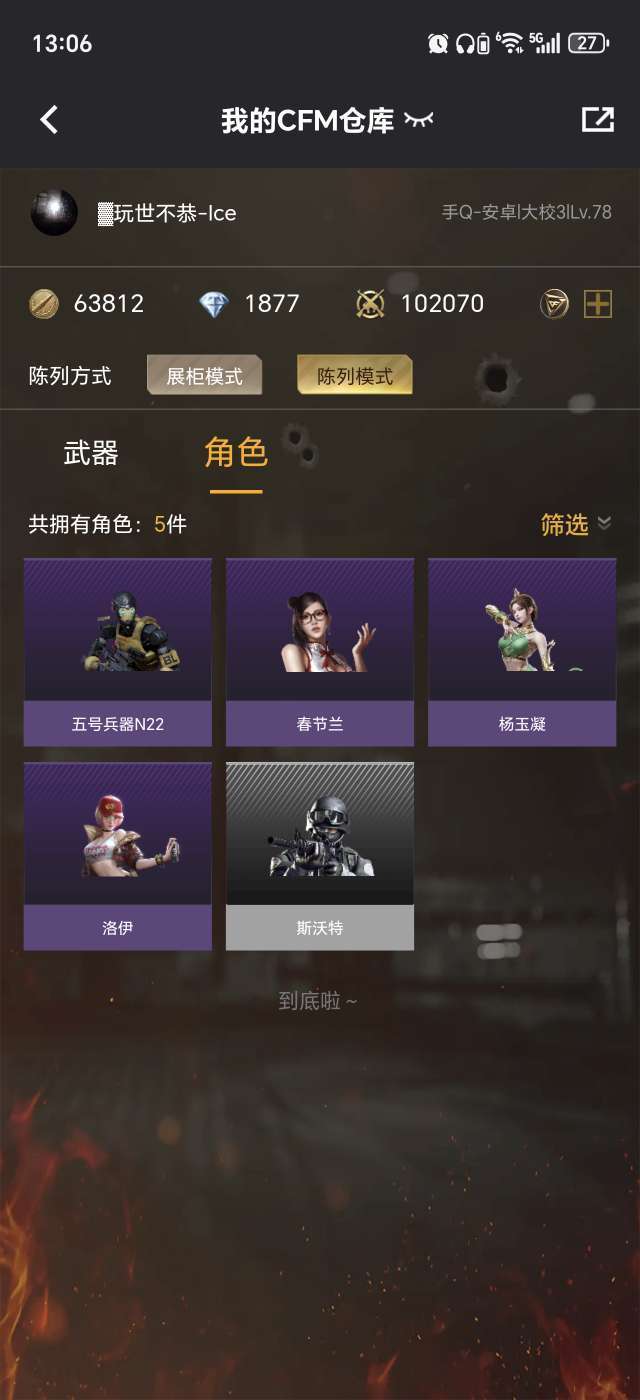640x1400 pixels.
Task: Open the 杨玉凝 character card
Action: point(522,652)
